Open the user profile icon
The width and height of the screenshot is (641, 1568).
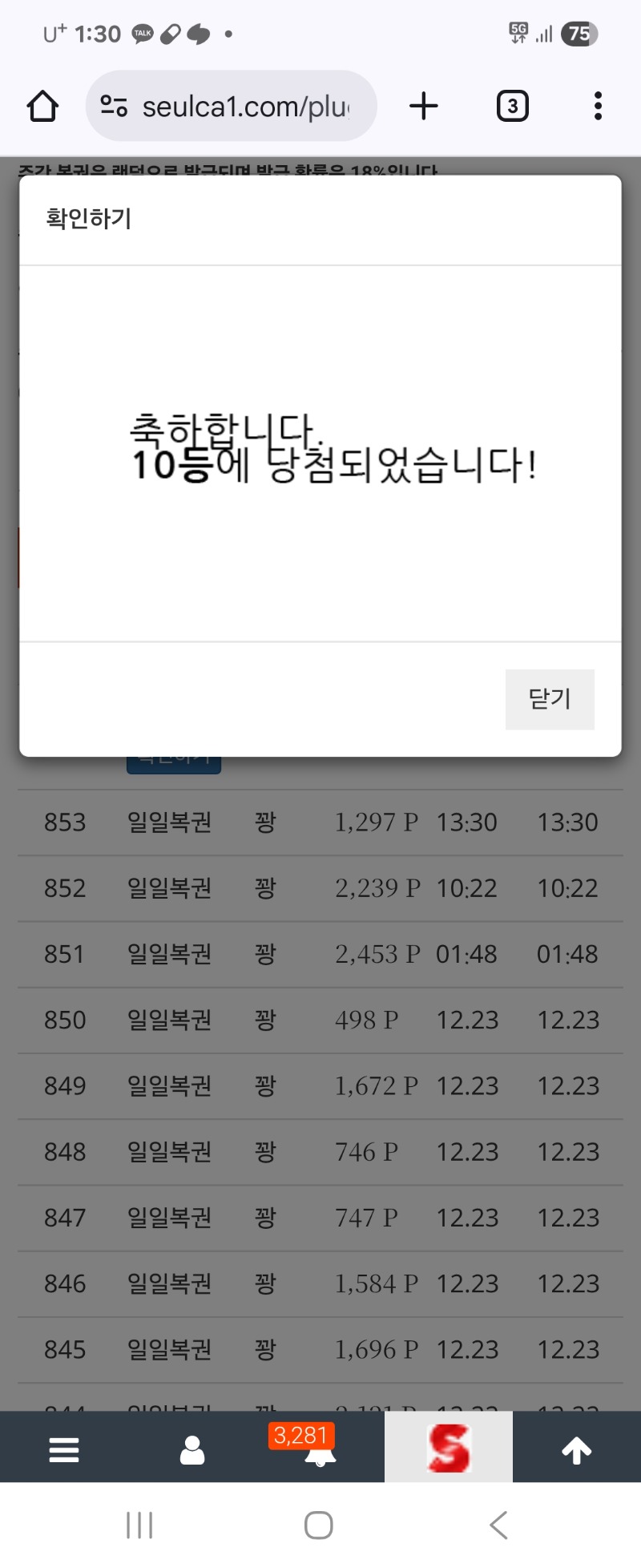point(192,1449)
